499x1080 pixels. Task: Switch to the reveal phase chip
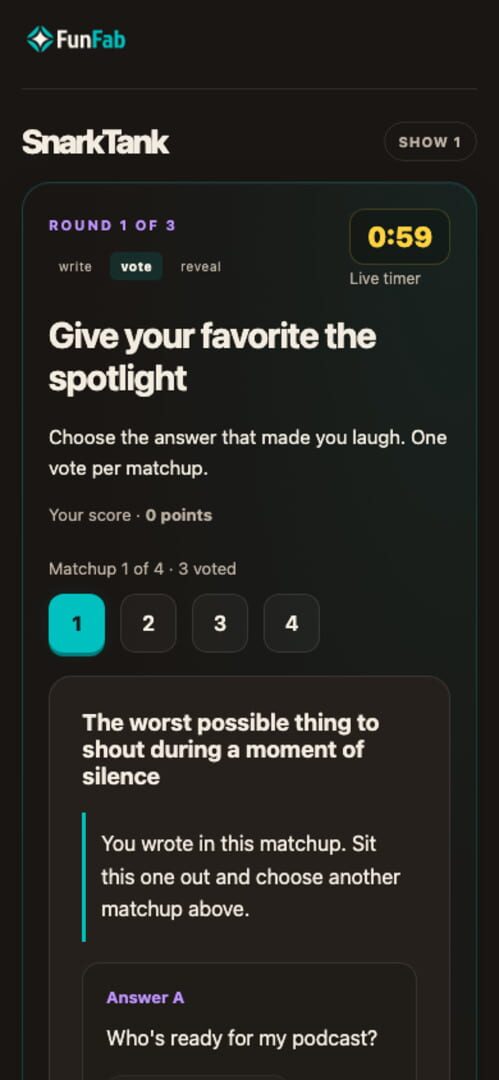pos(201,267)
